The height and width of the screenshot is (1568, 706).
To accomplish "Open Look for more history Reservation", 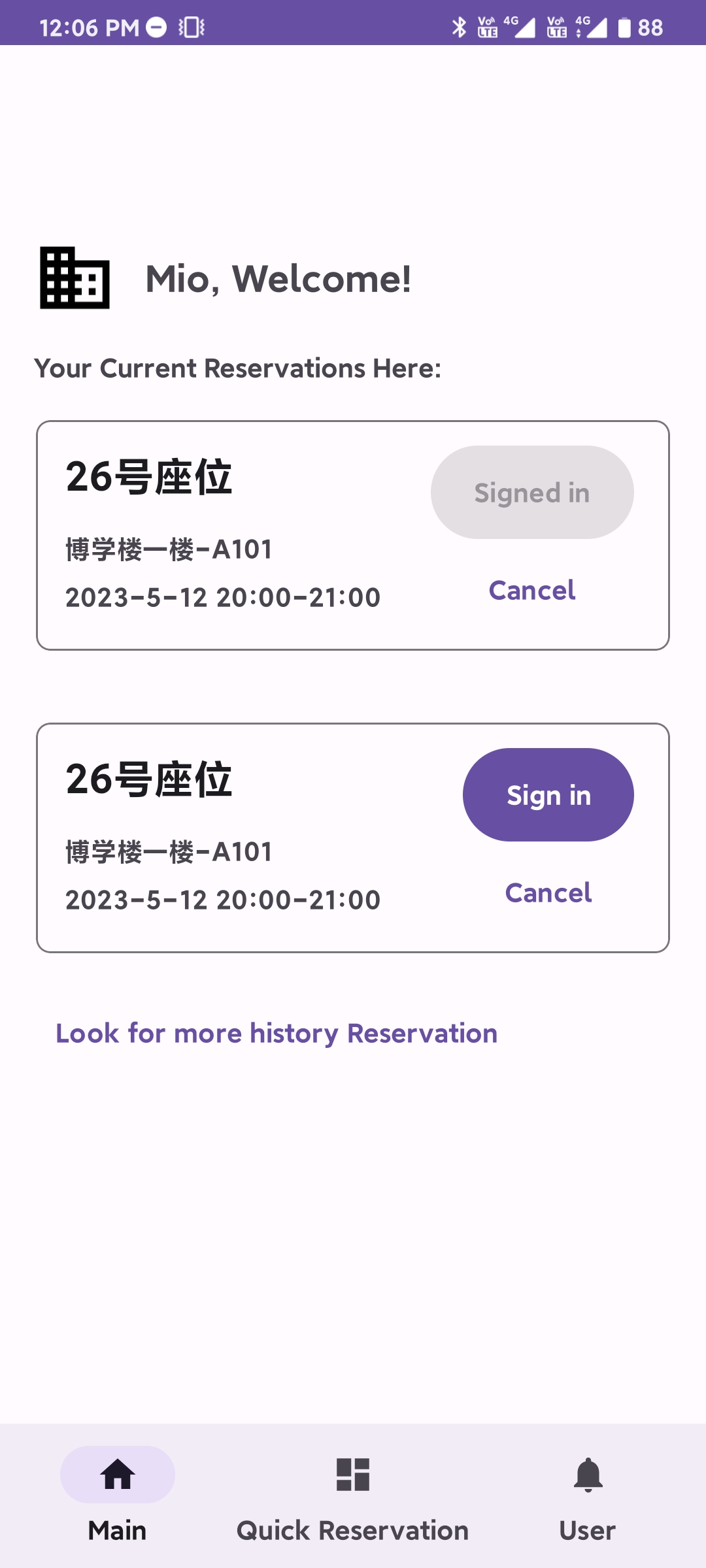I will click(276, 1034).
